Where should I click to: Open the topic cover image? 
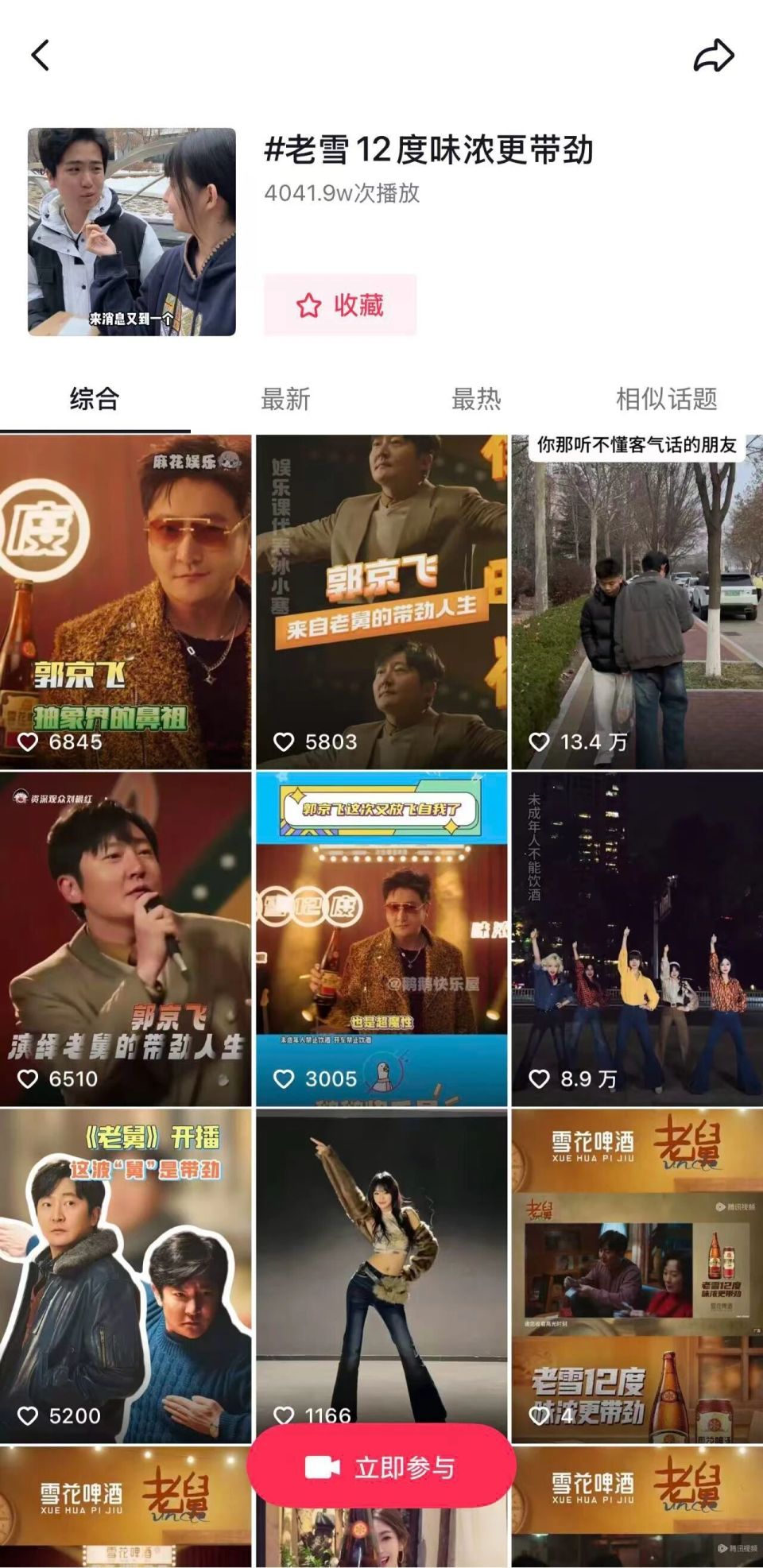132,232
